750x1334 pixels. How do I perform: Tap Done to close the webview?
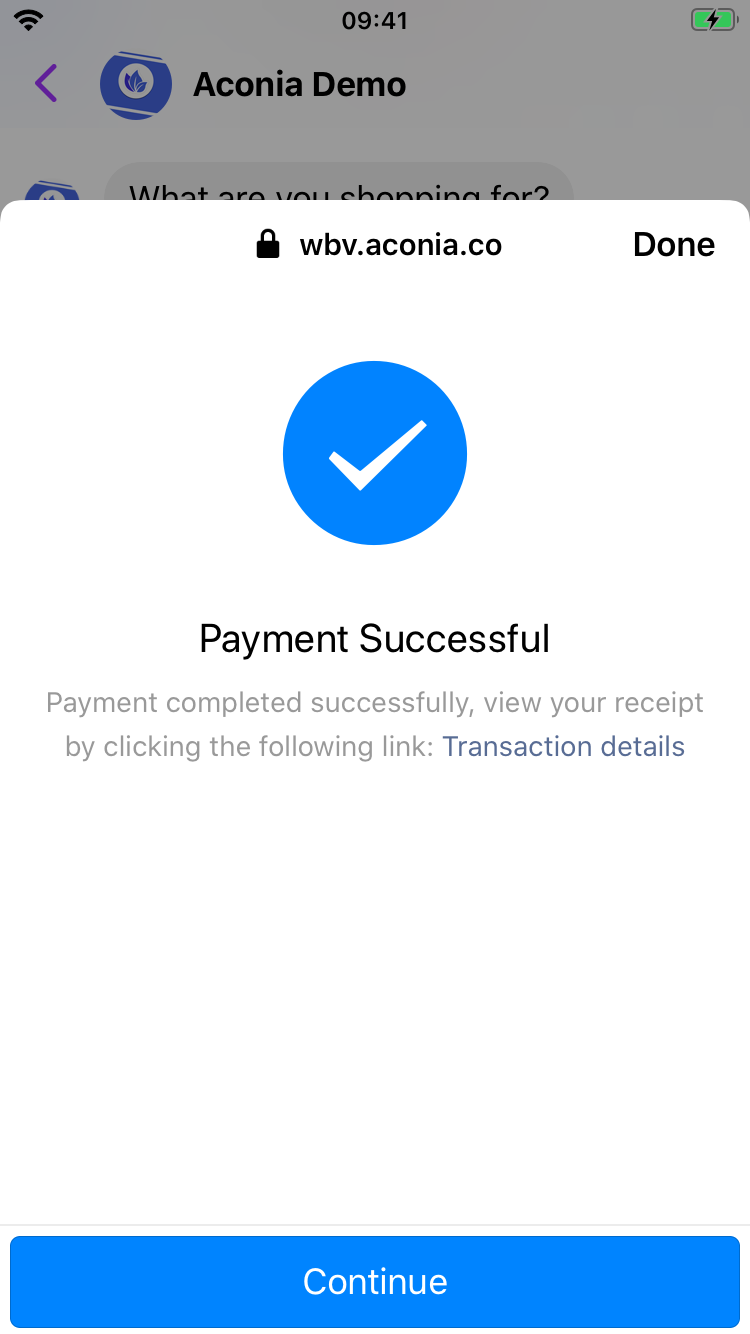click(x=673, y=245)
